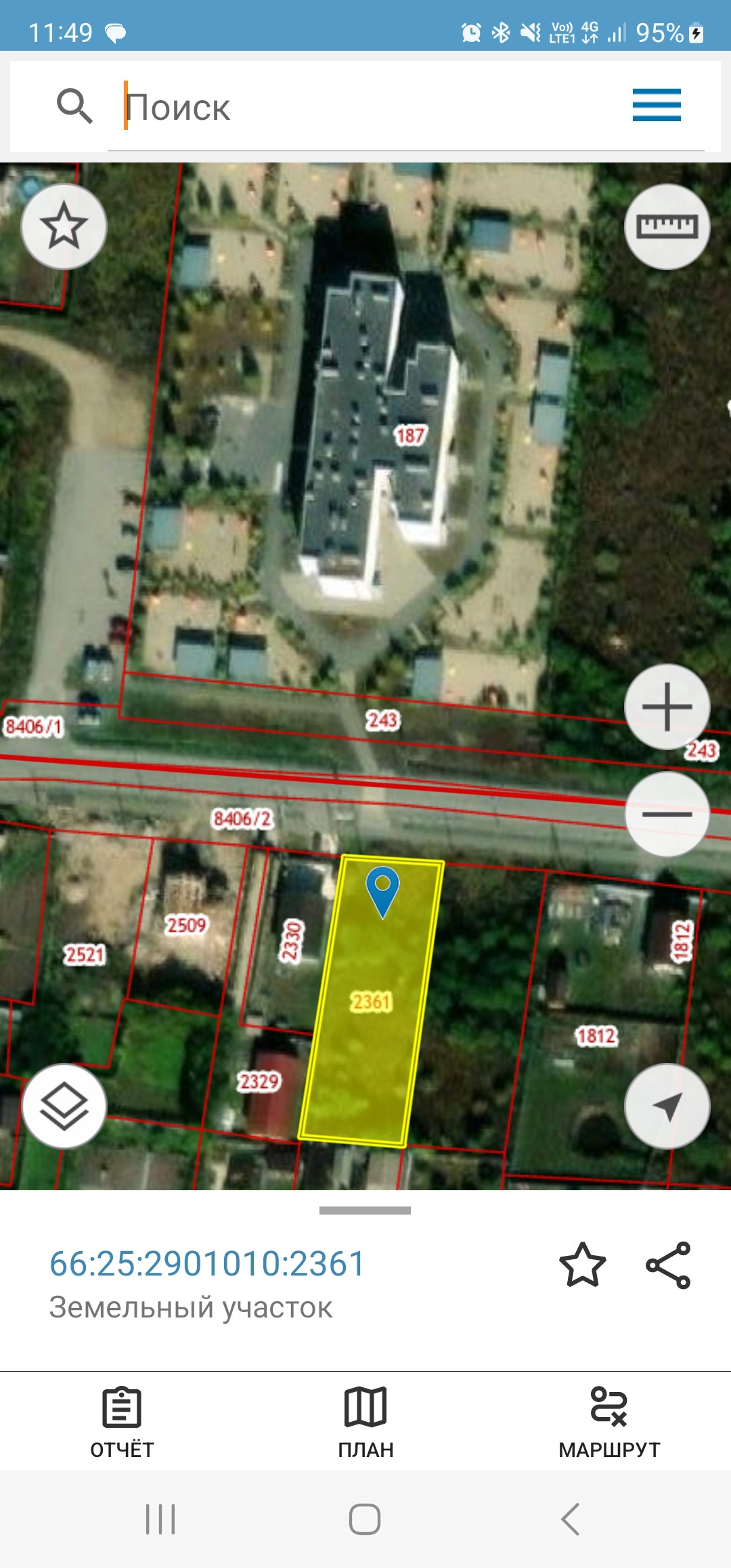The width and height of the screenshot is (731, 1568).
Task: Go back using the system back button
Action: [x=570, y=1519]
